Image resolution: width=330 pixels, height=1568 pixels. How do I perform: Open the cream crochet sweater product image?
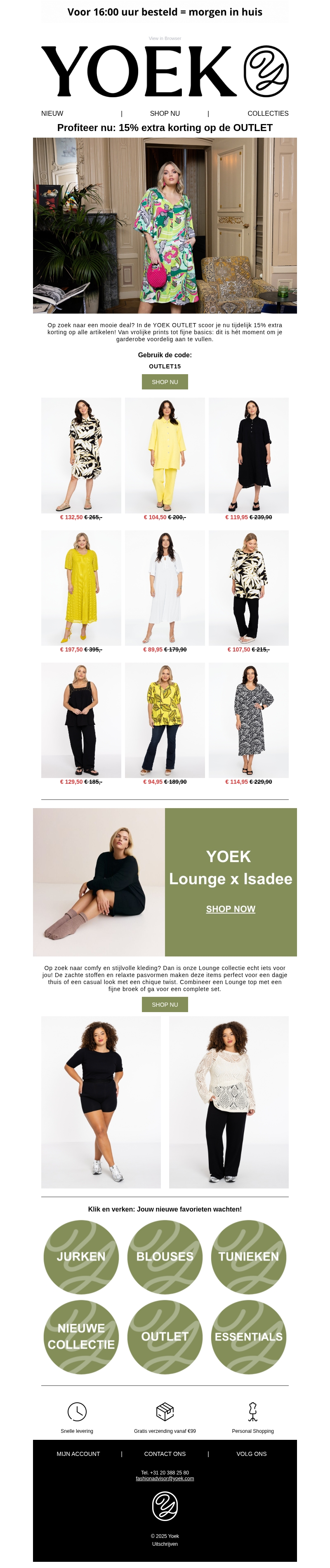click(x=229, y=1102)
